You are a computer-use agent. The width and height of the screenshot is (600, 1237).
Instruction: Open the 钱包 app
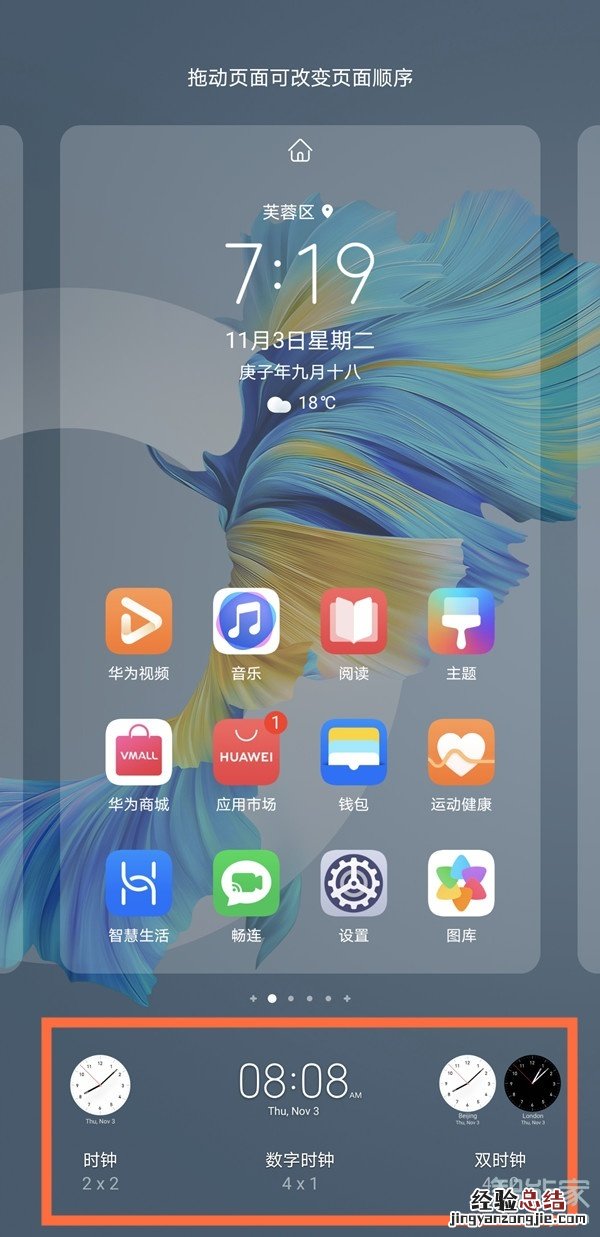click(354, 752)
